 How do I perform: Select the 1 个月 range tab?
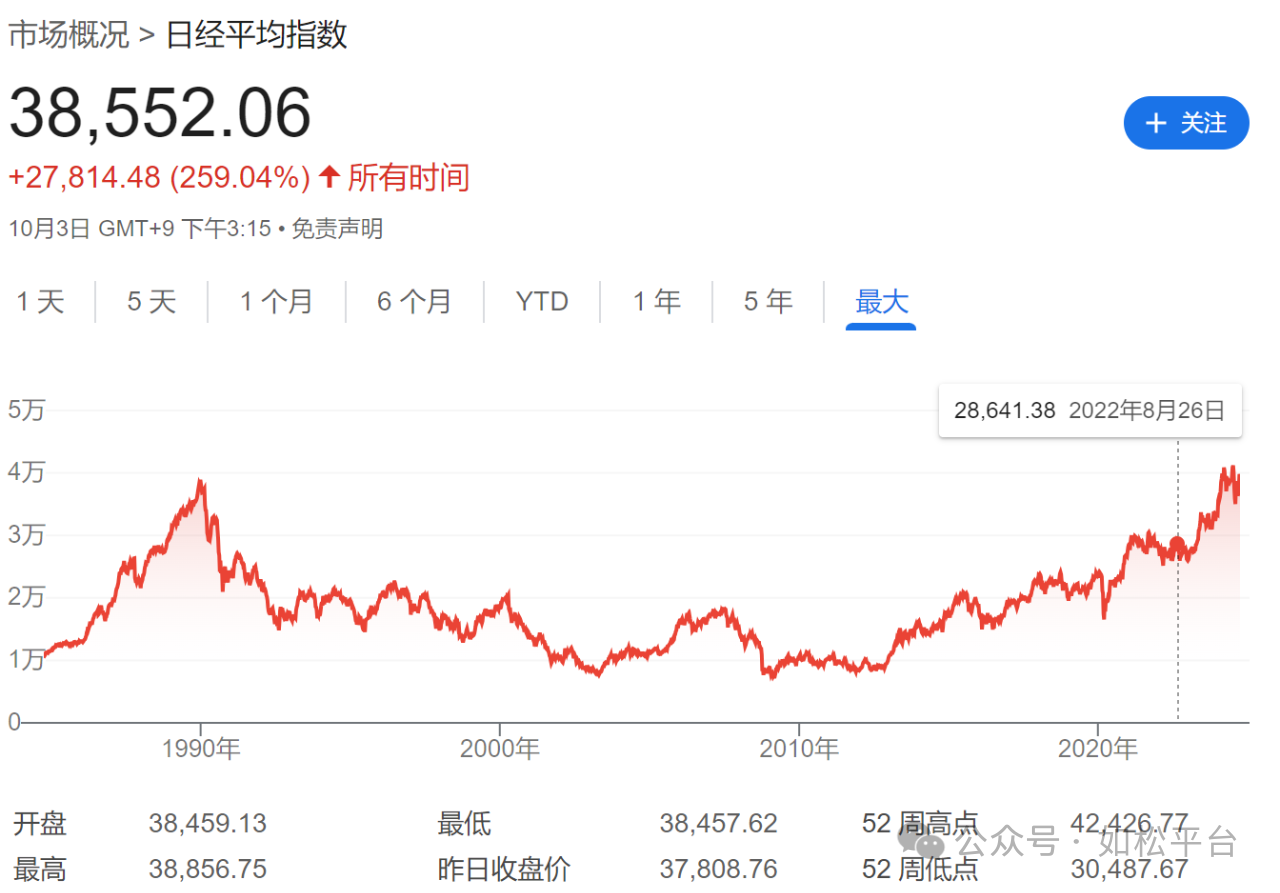point(276,301)
